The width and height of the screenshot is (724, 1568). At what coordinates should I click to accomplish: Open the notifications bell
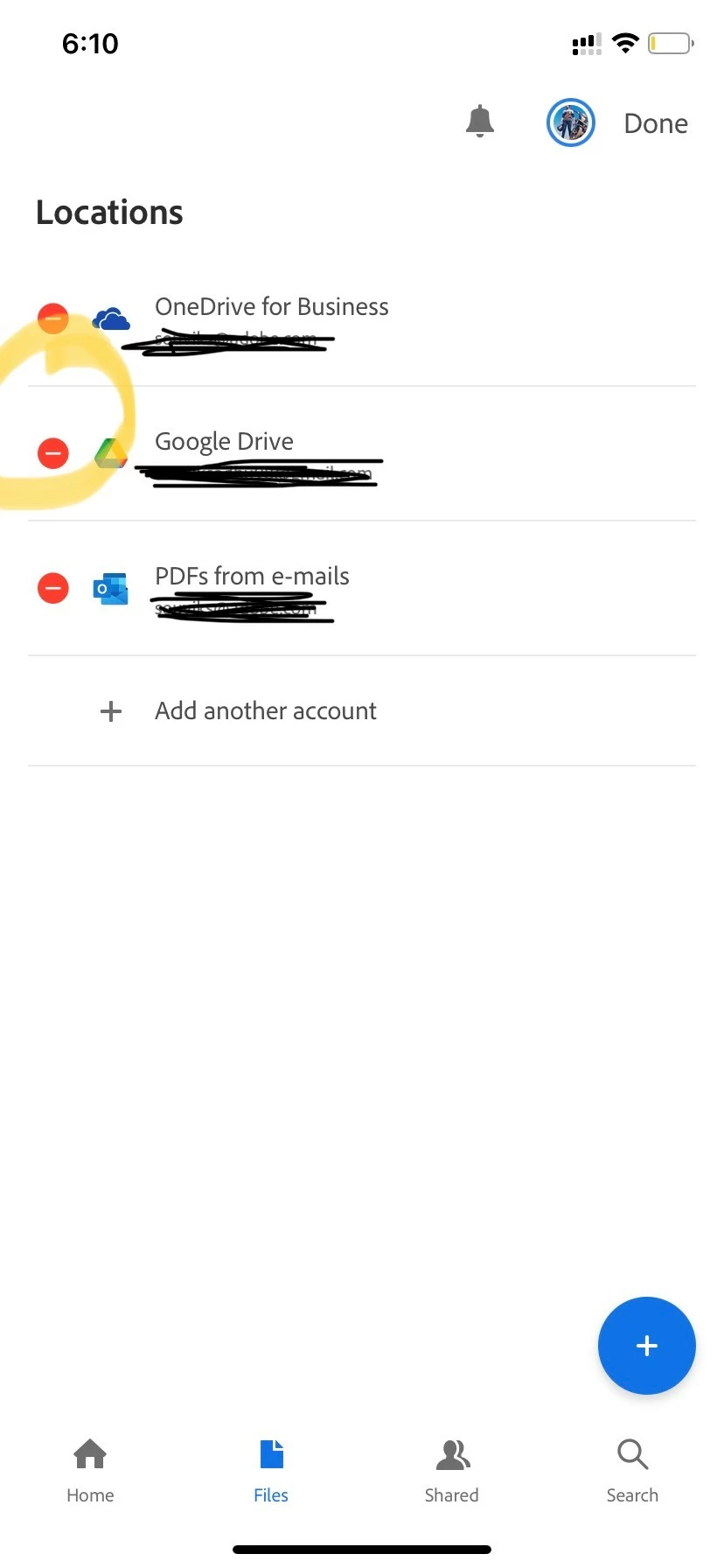(x=479, y=122)
